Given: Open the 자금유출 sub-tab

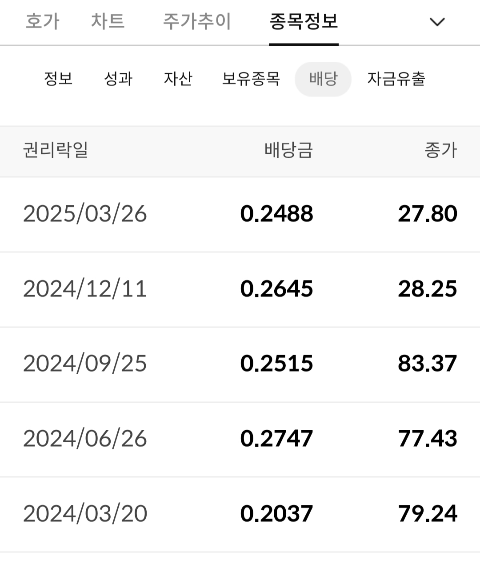Looking at the screenshot, I should 396,79.
